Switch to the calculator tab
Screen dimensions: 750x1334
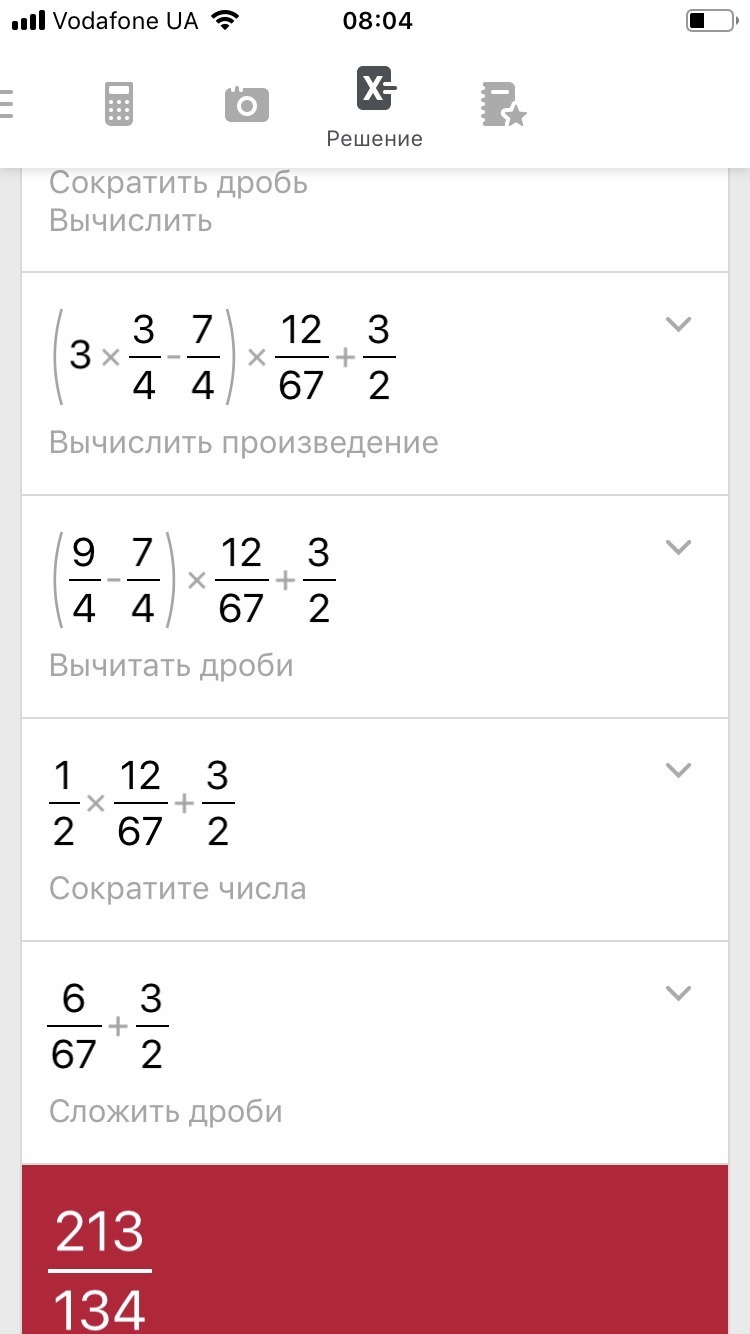click(119, 104)
